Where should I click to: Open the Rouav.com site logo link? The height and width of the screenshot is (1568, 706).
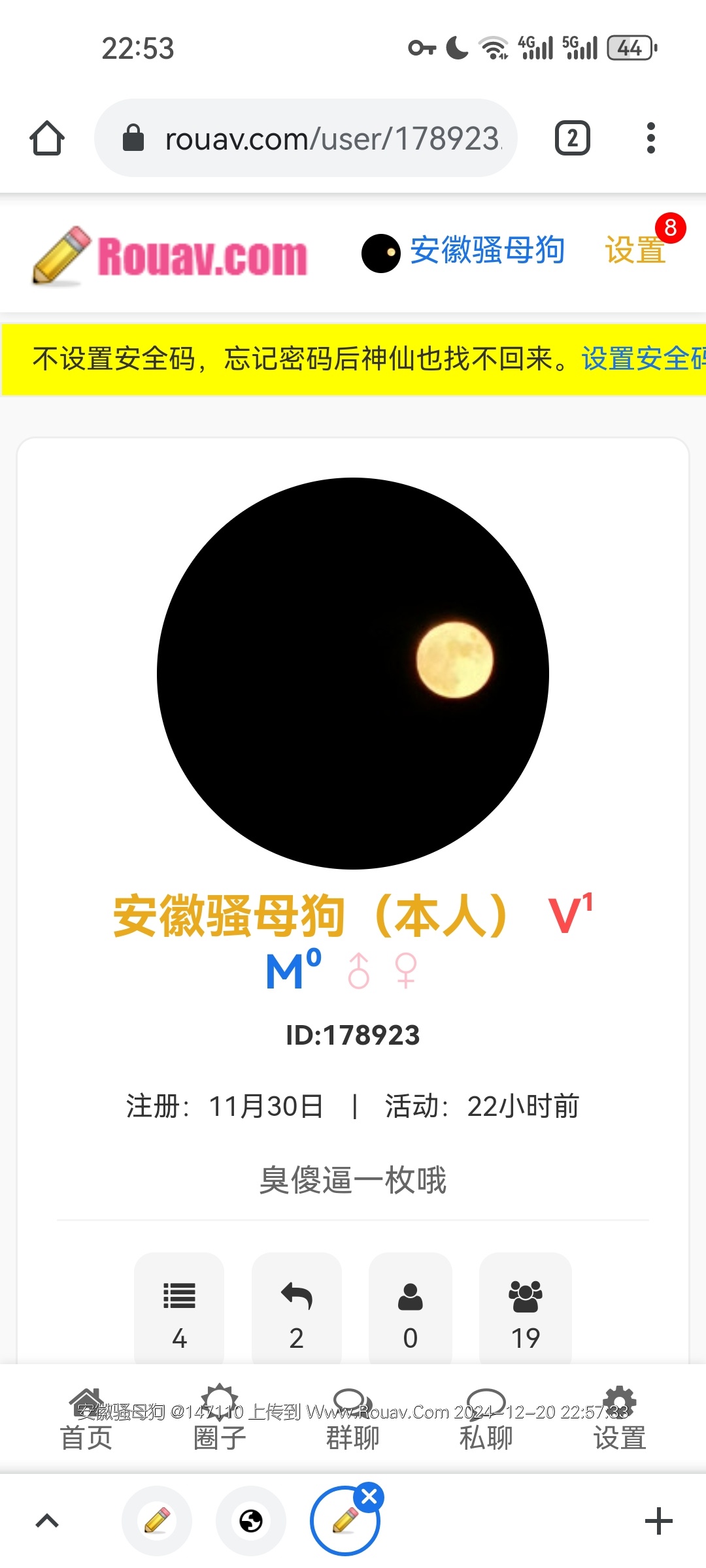click(x=170, y=255)
